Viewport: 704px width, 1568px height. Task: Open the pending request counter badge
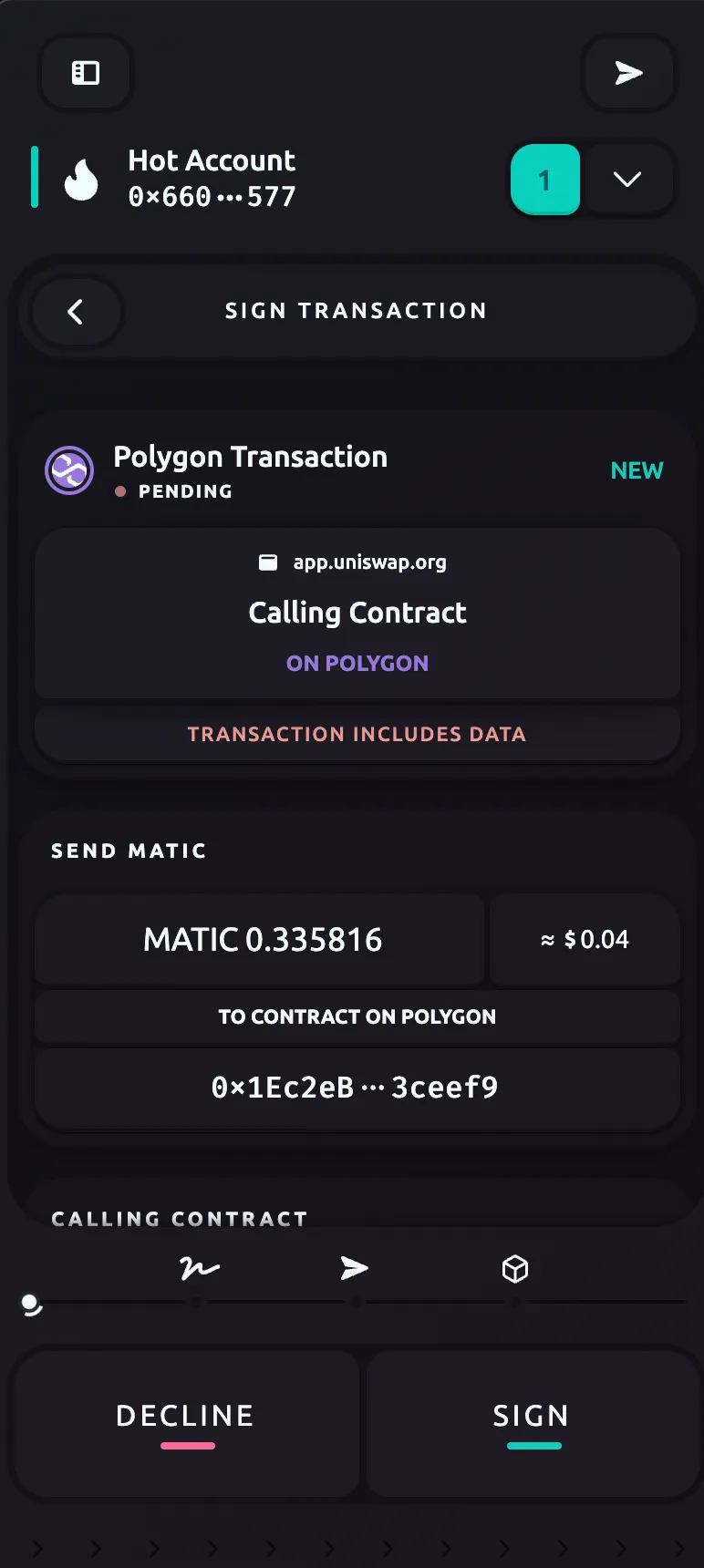coord(544,180)
